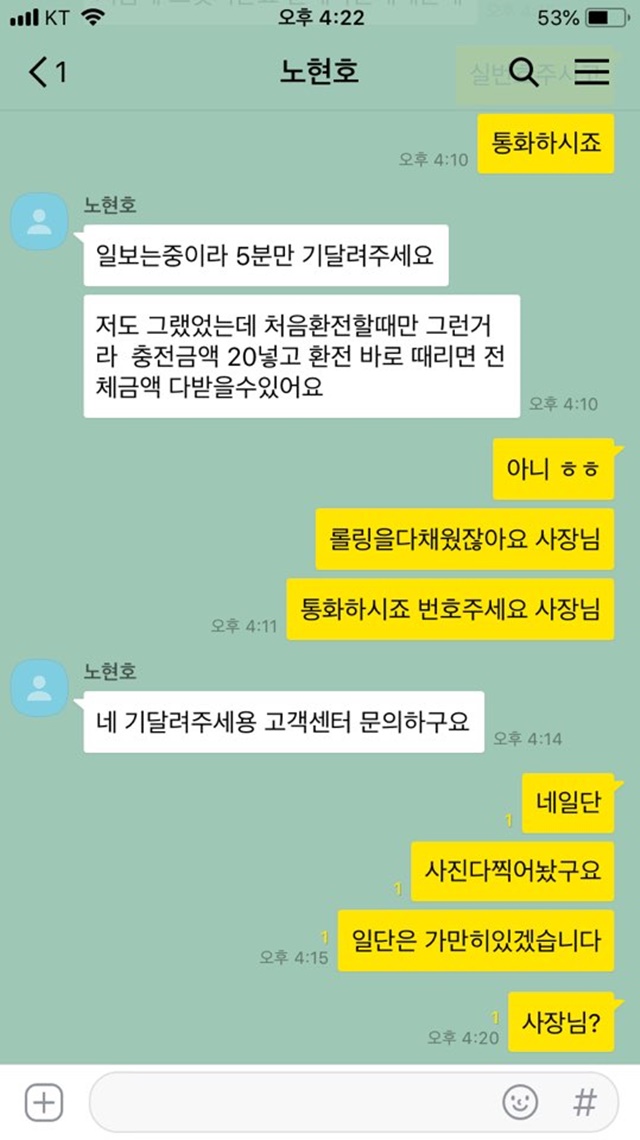Open the chat room hamburger menu
Image resolution: width=640 pixels, height=1140 pixels.
(x=591, y=72)
